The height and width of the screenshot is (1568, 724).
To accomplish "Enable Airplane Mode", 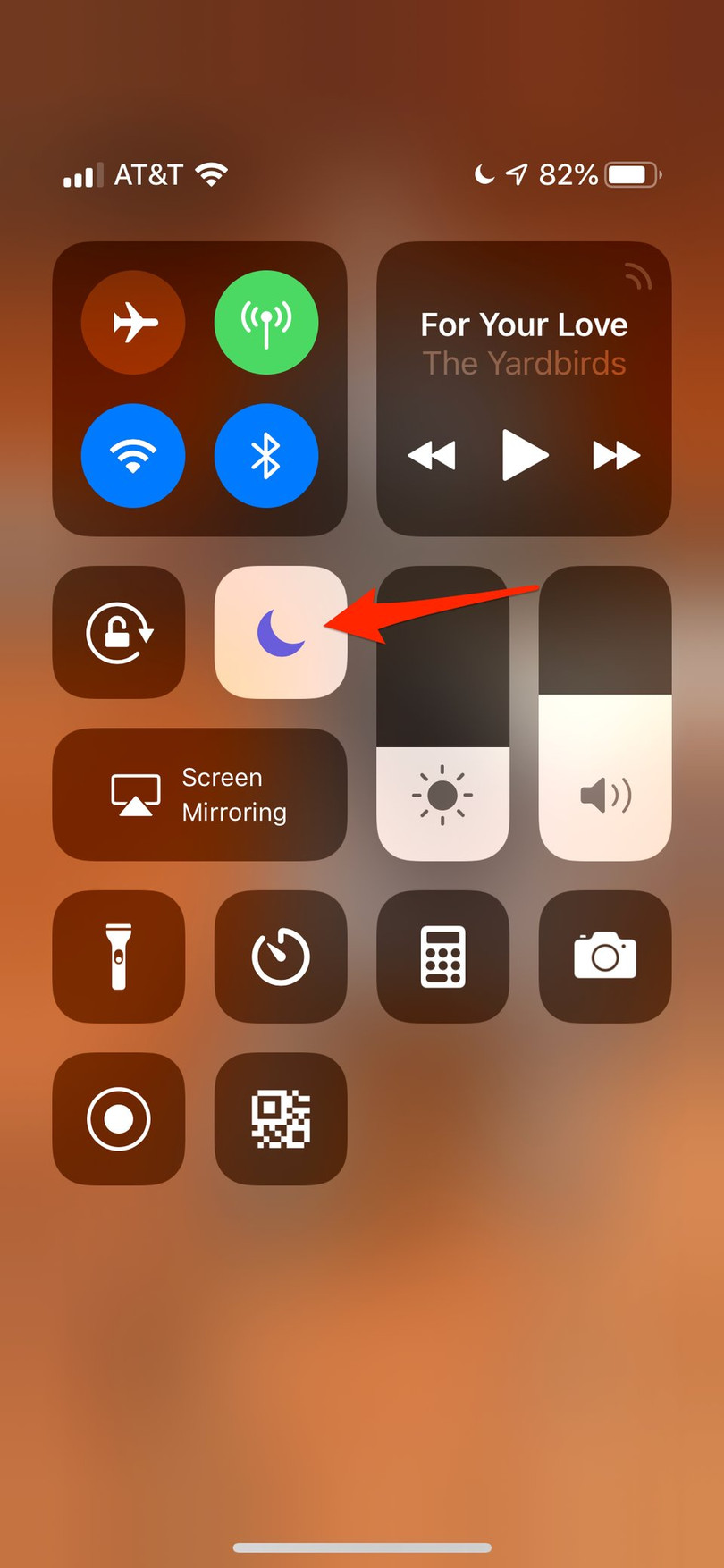I will 133,322.
